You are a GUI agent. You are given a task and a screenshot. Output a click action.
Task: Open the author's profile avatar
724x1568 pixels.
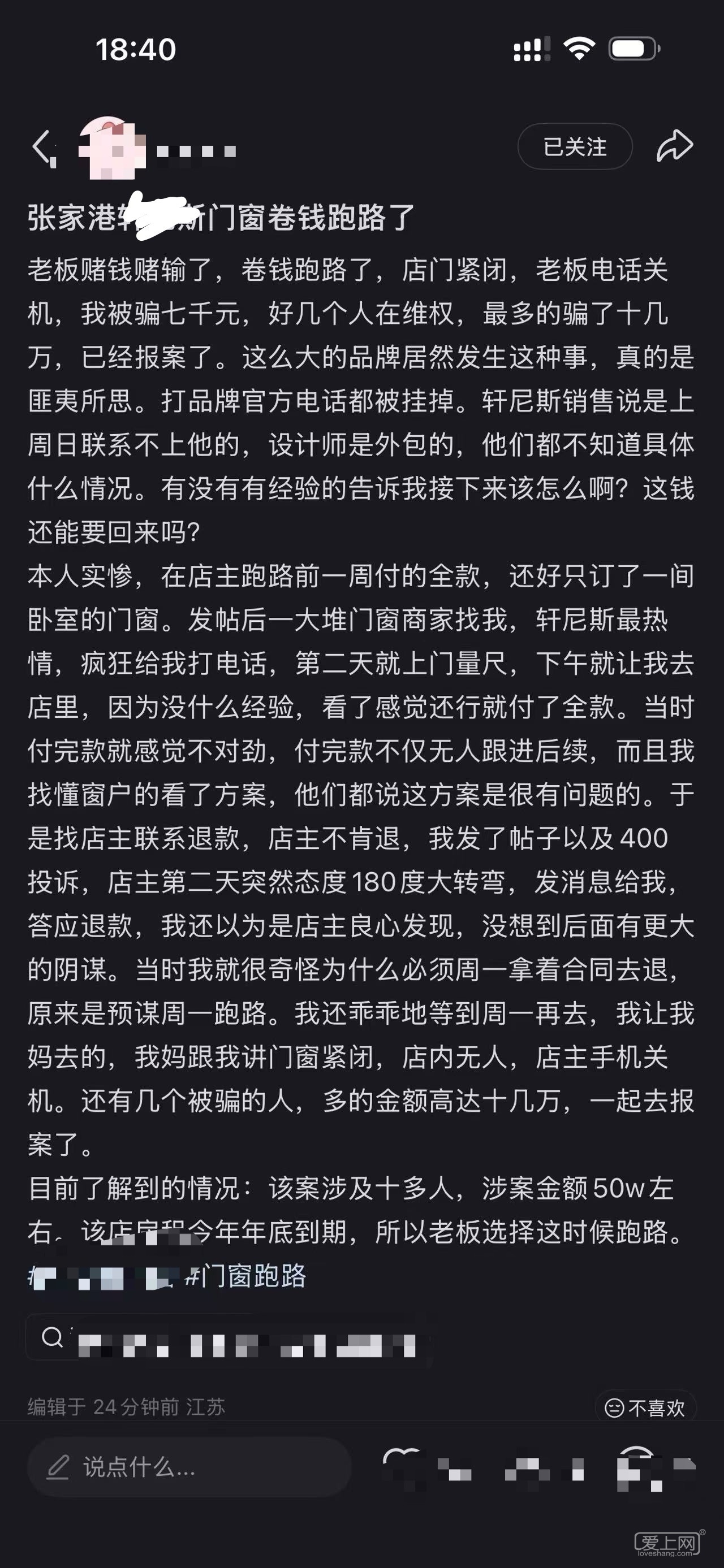click(x=112, y=148)
